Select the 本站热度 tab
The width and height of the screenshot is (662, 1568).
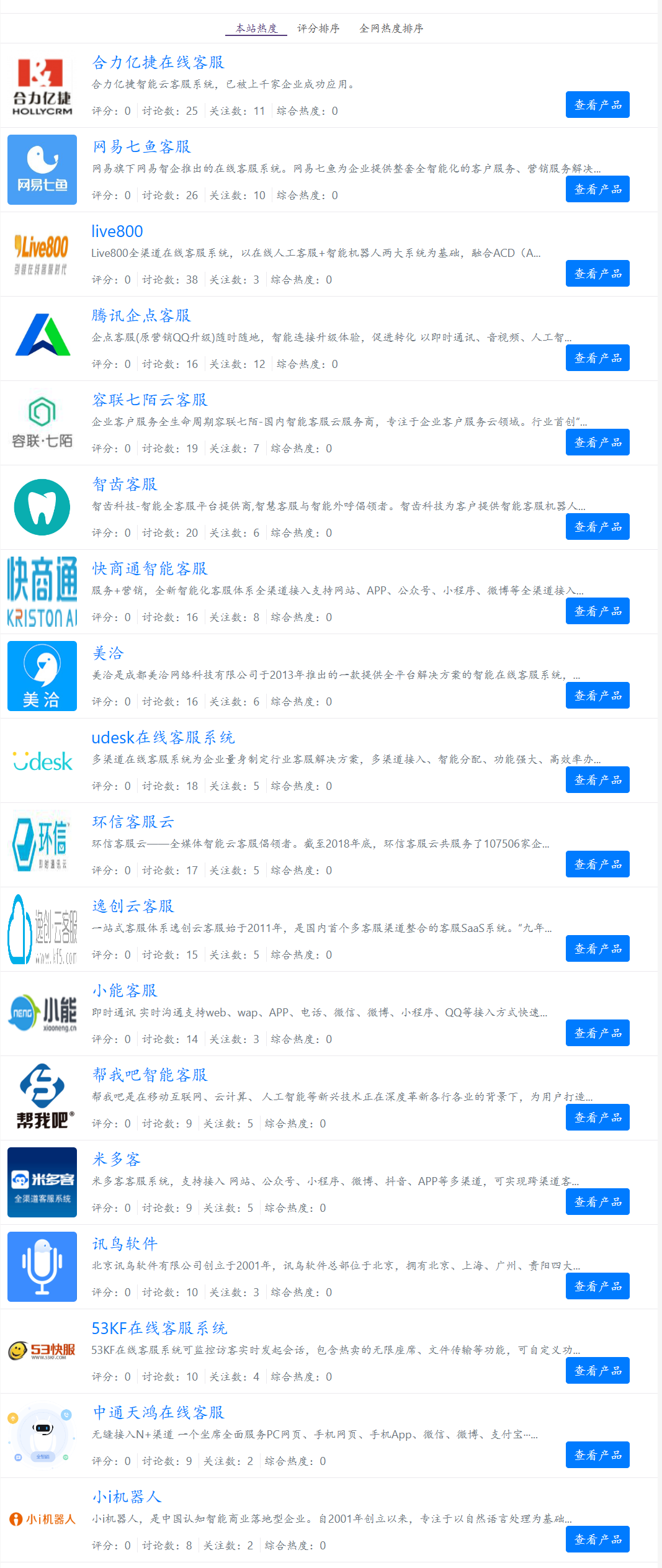(x=256, y=29)
